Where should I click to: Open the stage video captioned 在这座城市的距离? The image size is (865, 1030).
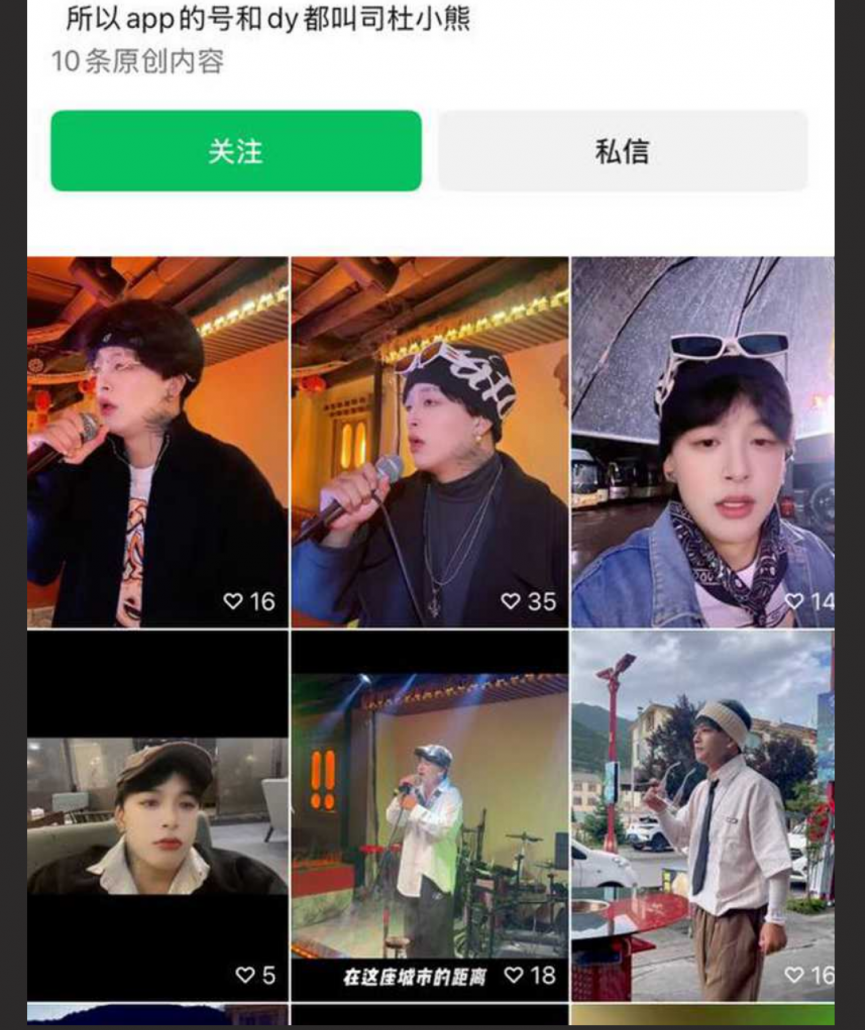click(x=429, y=816)
